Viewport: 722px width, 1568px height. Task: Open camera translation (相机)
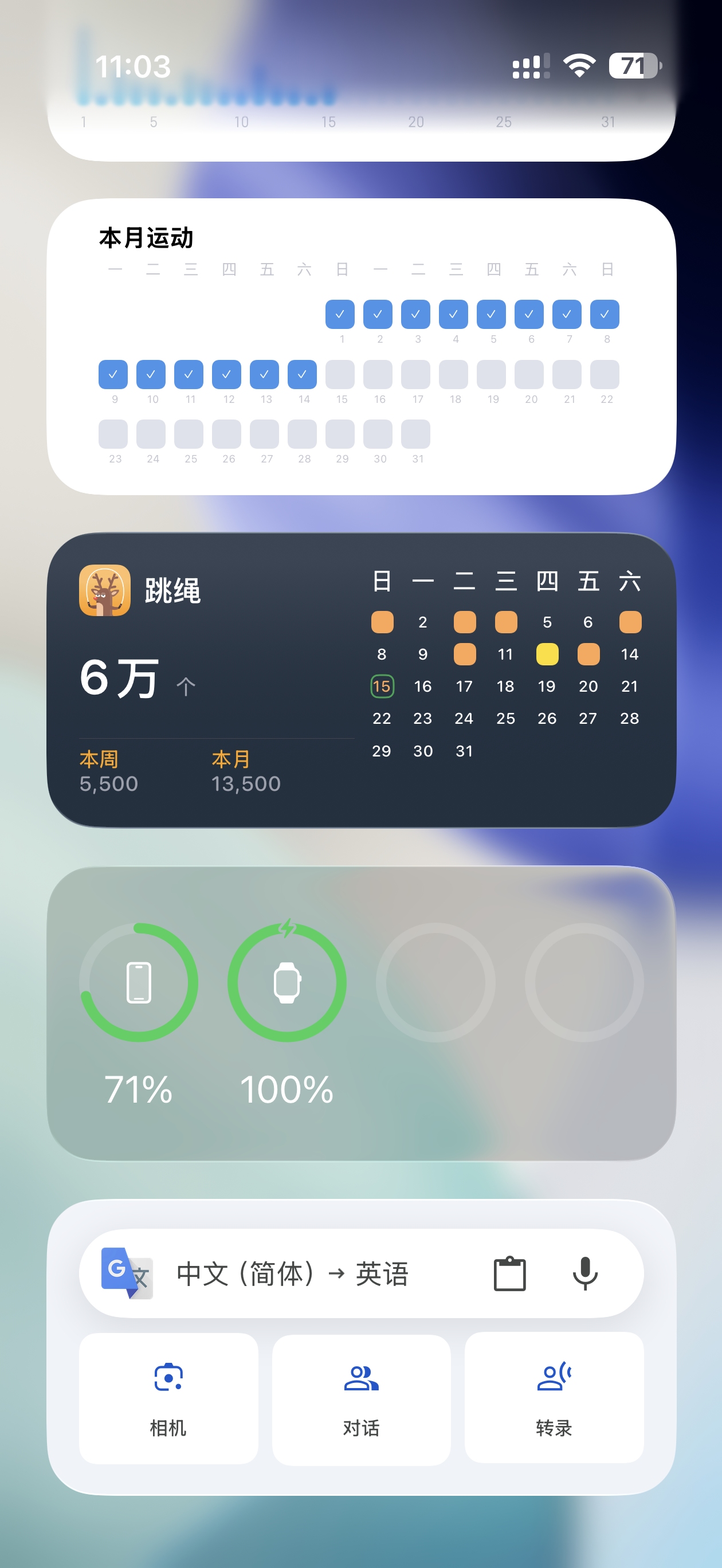pyautogui.click(x=168, y=1398)
